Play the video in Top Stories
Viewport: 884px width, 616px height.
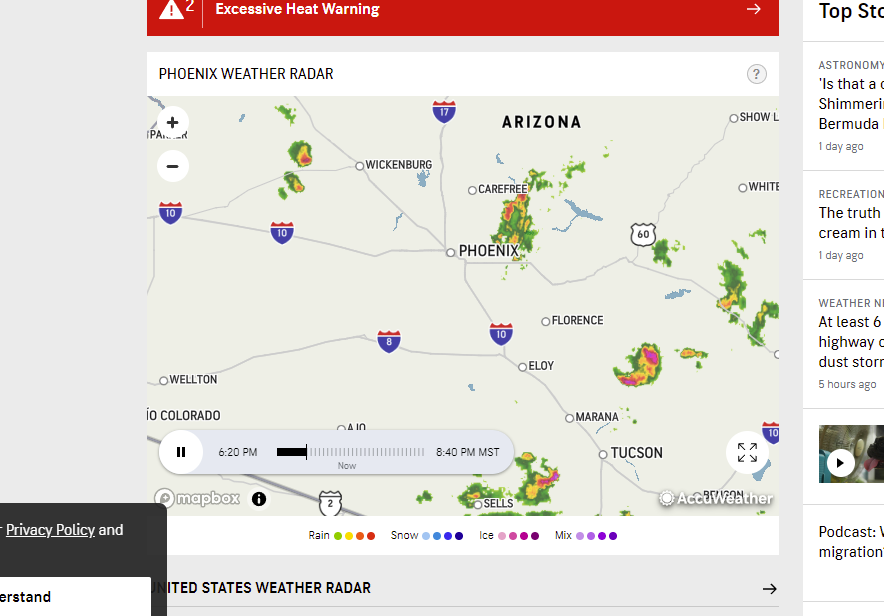pyautogui.click(x=841, y=462)
